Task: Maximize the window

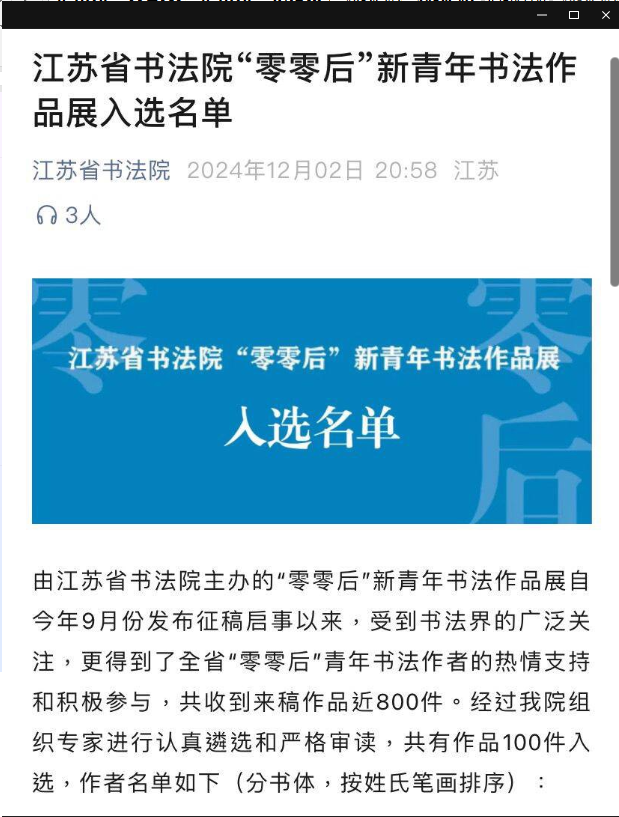Action: (x=574, y=15)
